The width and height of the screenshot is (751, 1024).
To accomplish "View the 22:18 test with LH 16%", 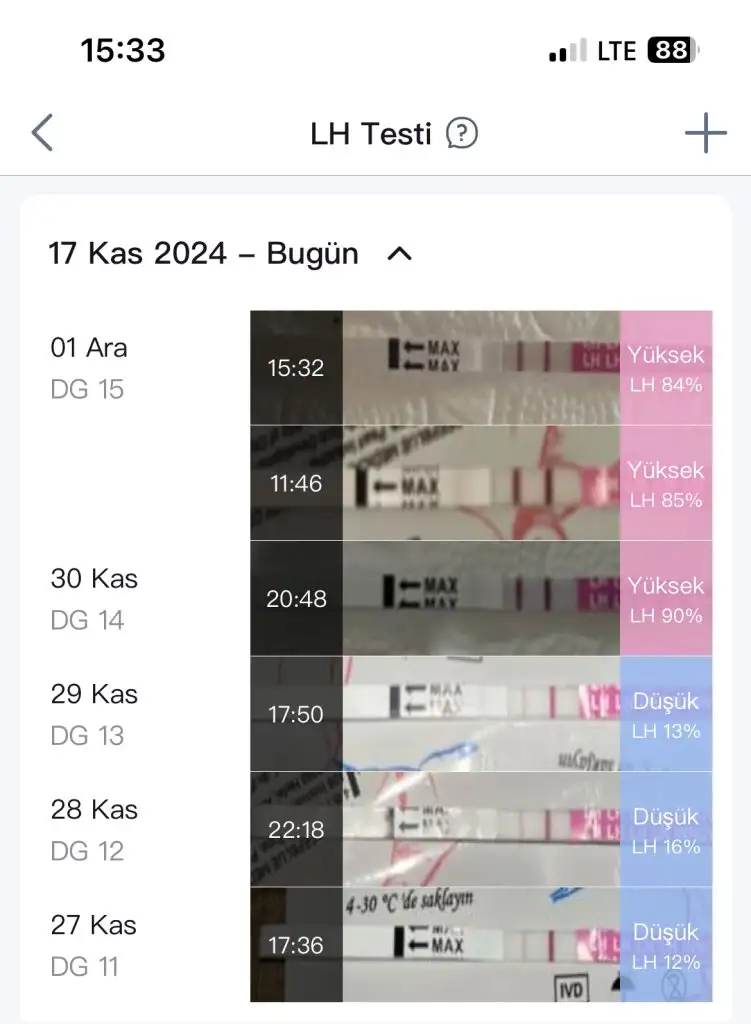I will pos(481,829).
